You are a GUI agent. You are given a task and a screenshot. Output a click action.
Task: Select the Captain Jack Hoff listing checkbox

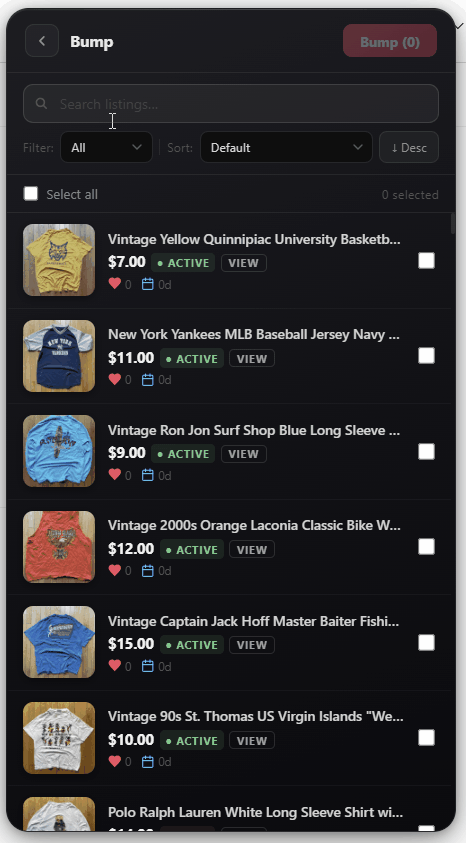point(426,642)
